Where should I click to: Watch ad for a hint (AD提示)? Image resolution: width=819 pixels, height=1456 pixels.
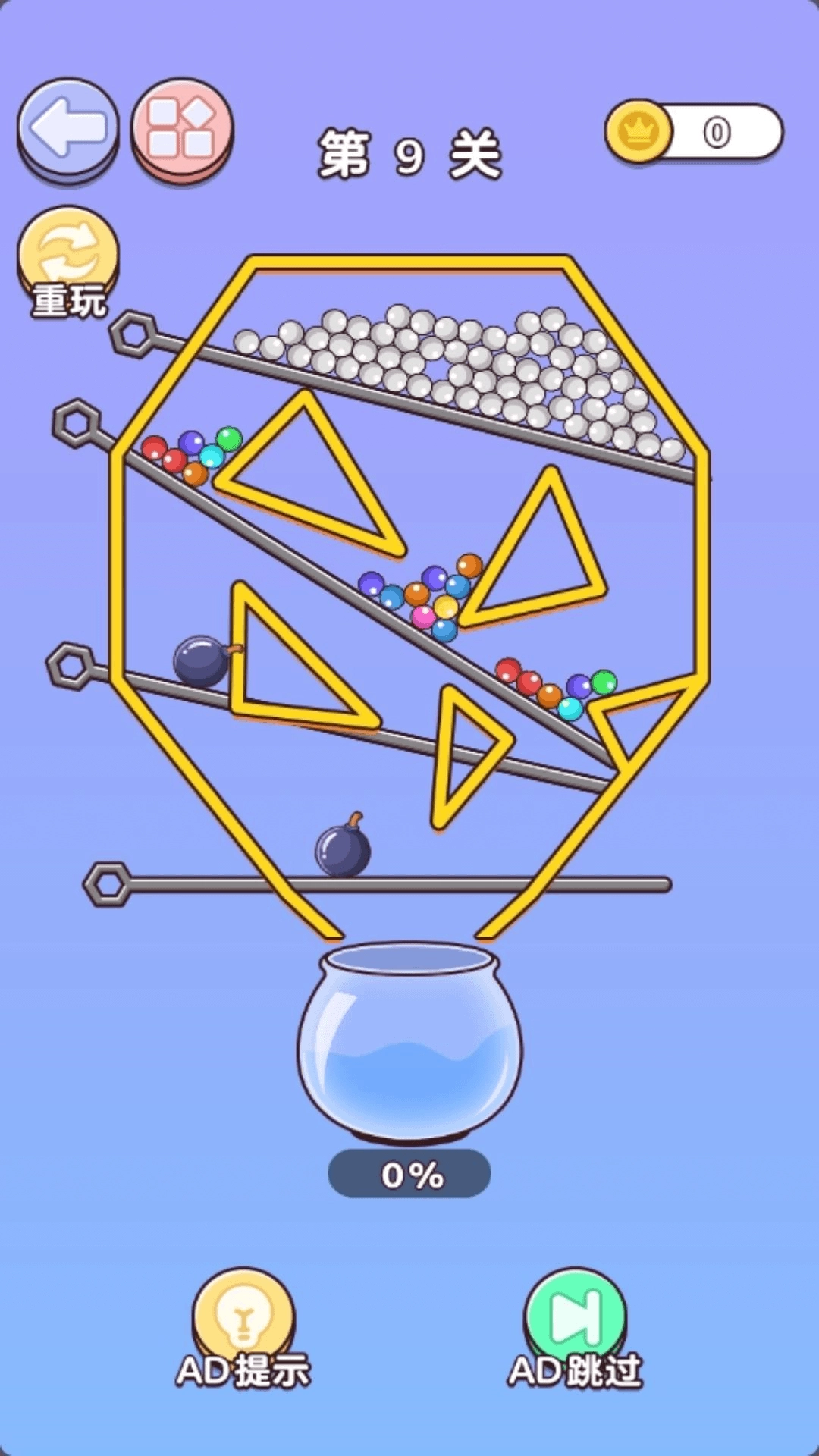tap(243, 1327)
